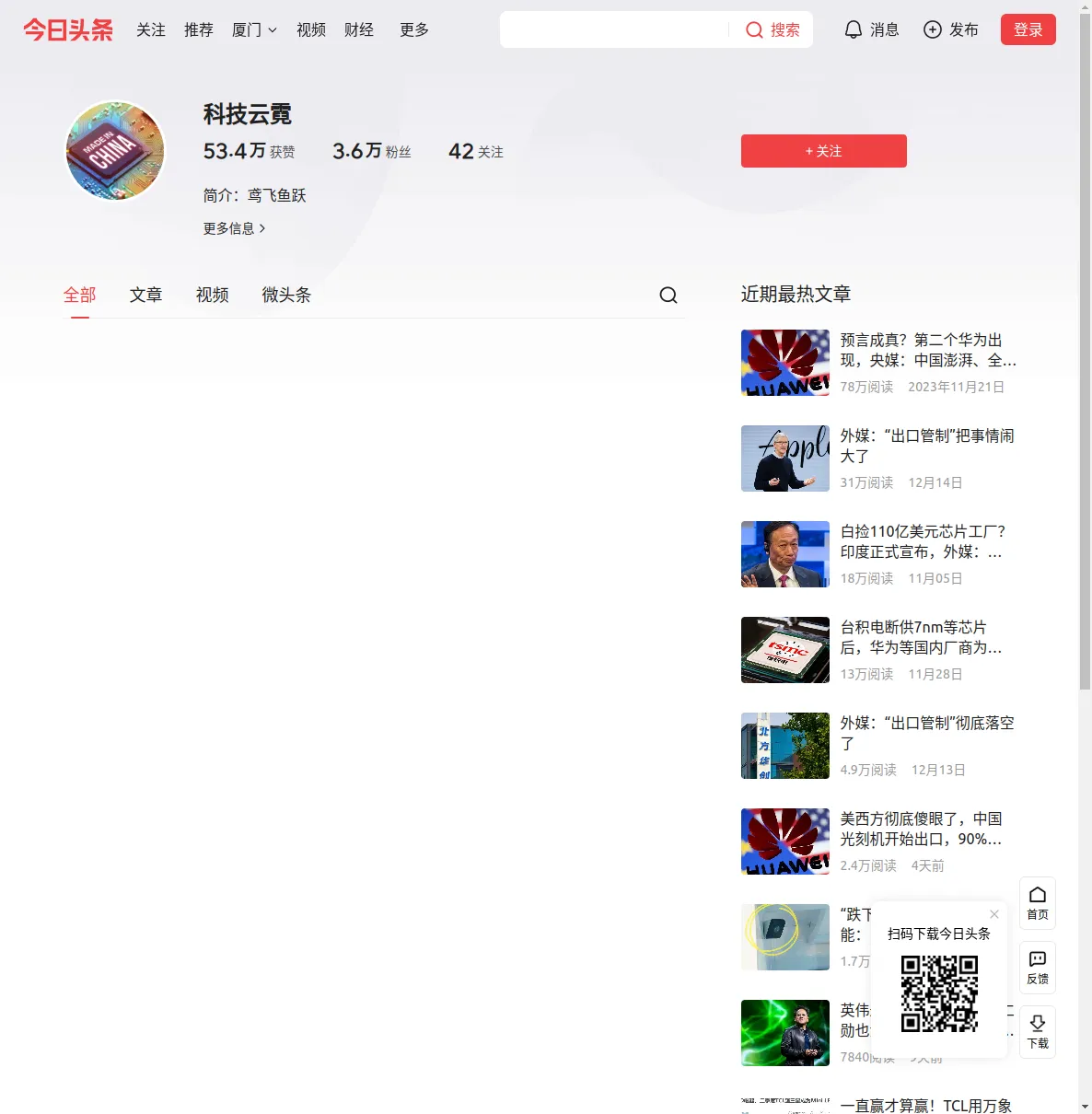Expand the 厦门 city dropdown
1092x1114 pixels.
click(254, 29)
